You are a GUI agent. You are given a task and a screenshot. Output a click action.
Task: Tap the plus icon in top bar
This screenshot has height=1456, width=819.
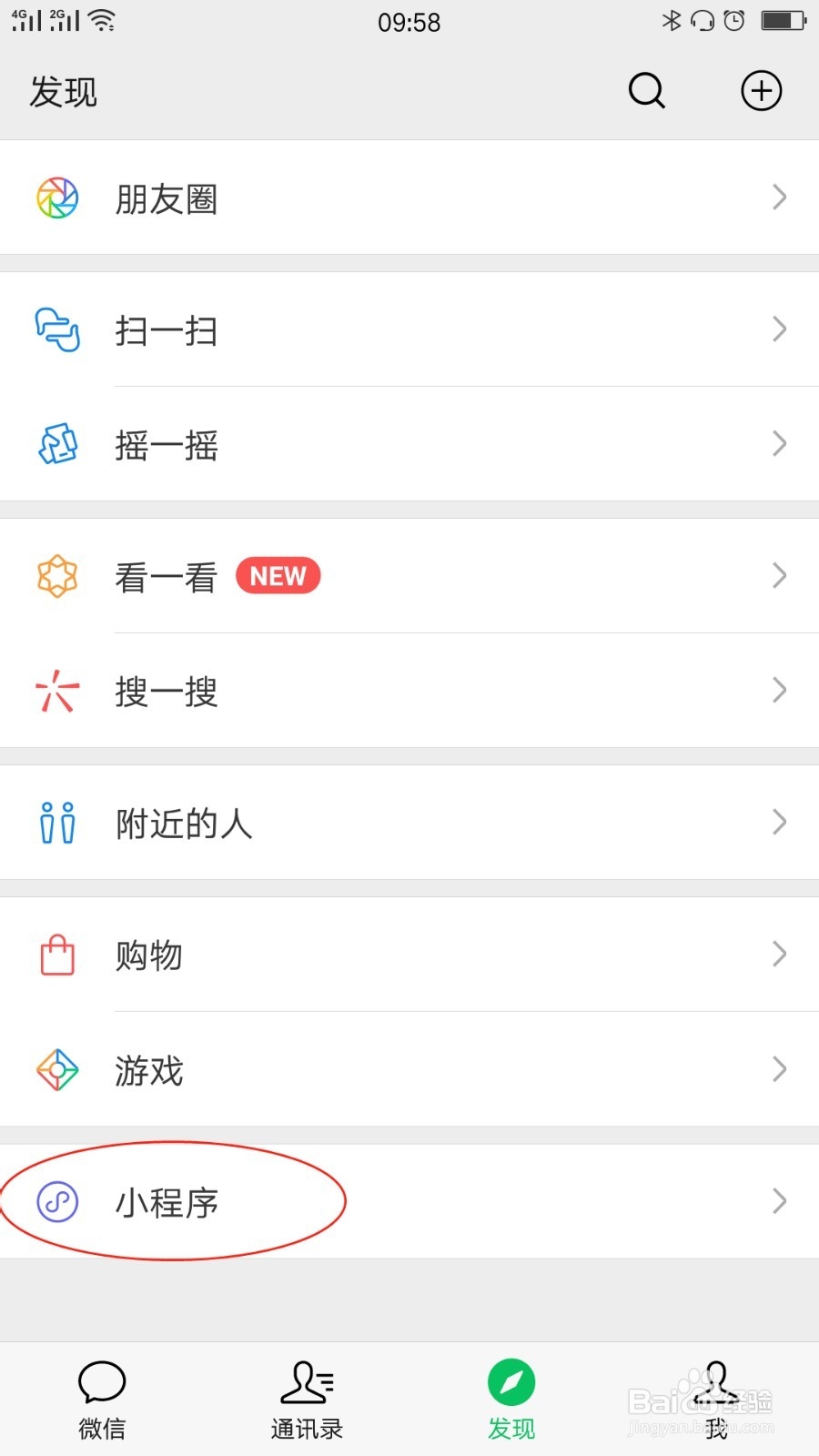[761, 90]
